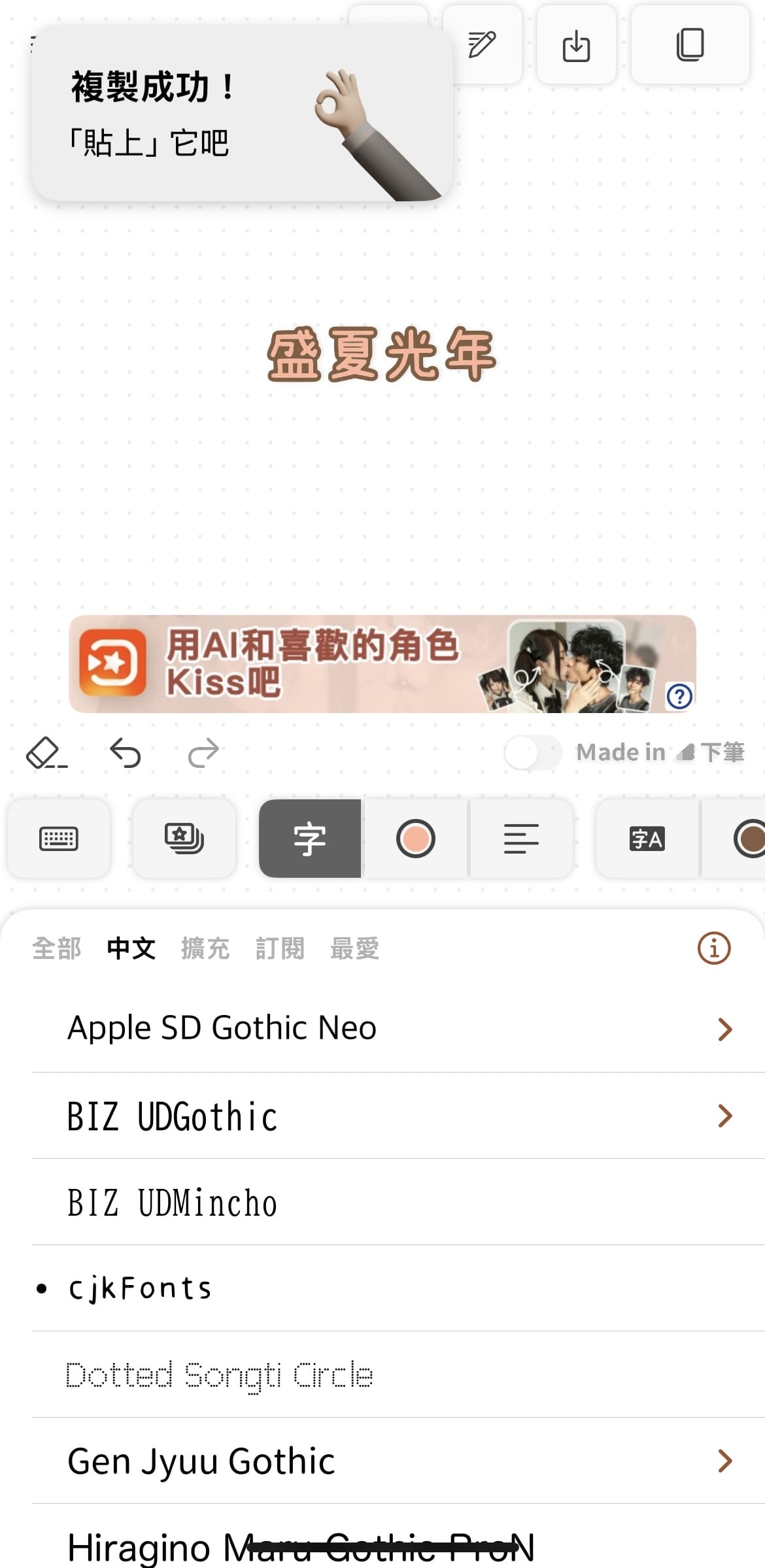The width and height of the screenshot is (765, 1568).
Task: Undo the last action
Action: [126, 753]
